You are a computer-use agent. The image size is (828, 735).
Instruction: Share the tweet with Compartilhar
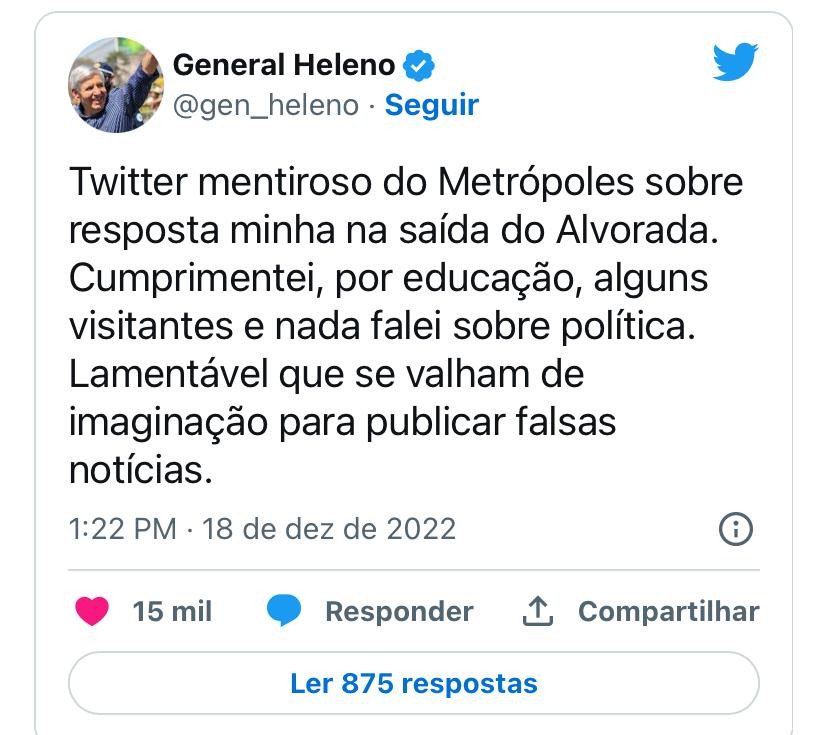click(640, 611)
